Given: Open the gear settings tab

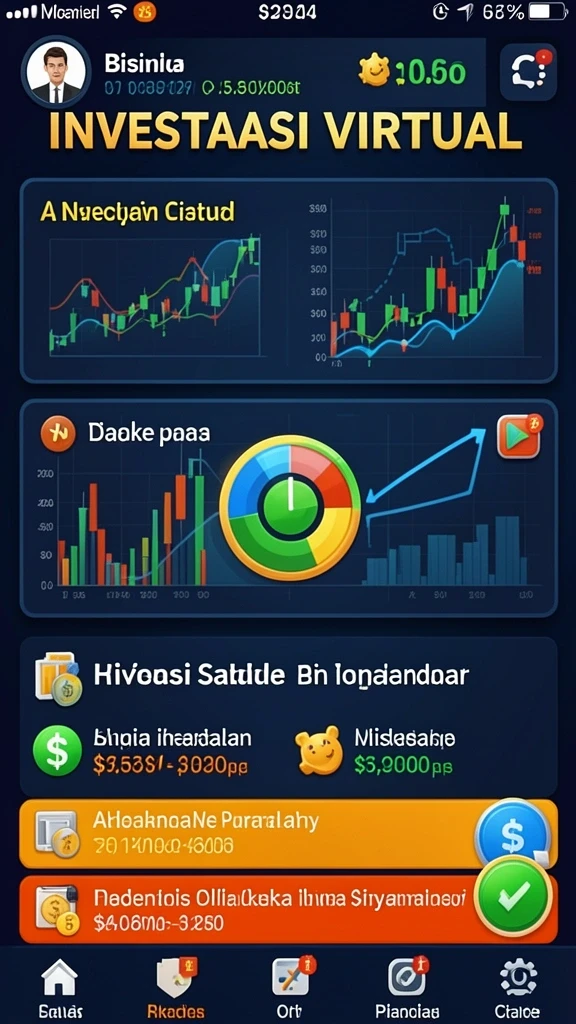Looking at the screenshot, I should pos(518,988).
